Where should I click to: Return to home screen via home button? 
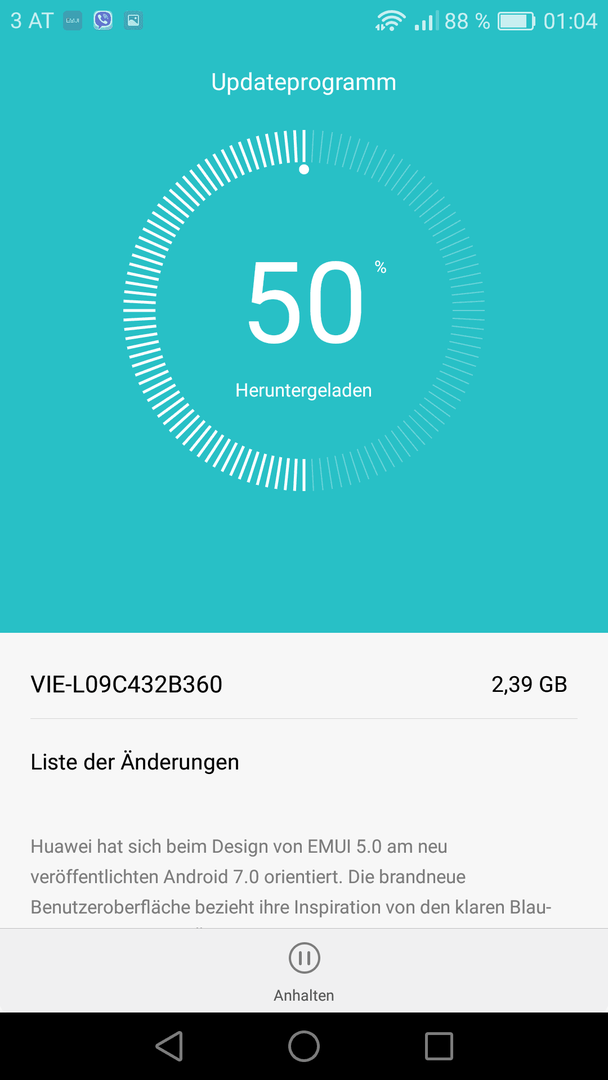[304, 1045]
